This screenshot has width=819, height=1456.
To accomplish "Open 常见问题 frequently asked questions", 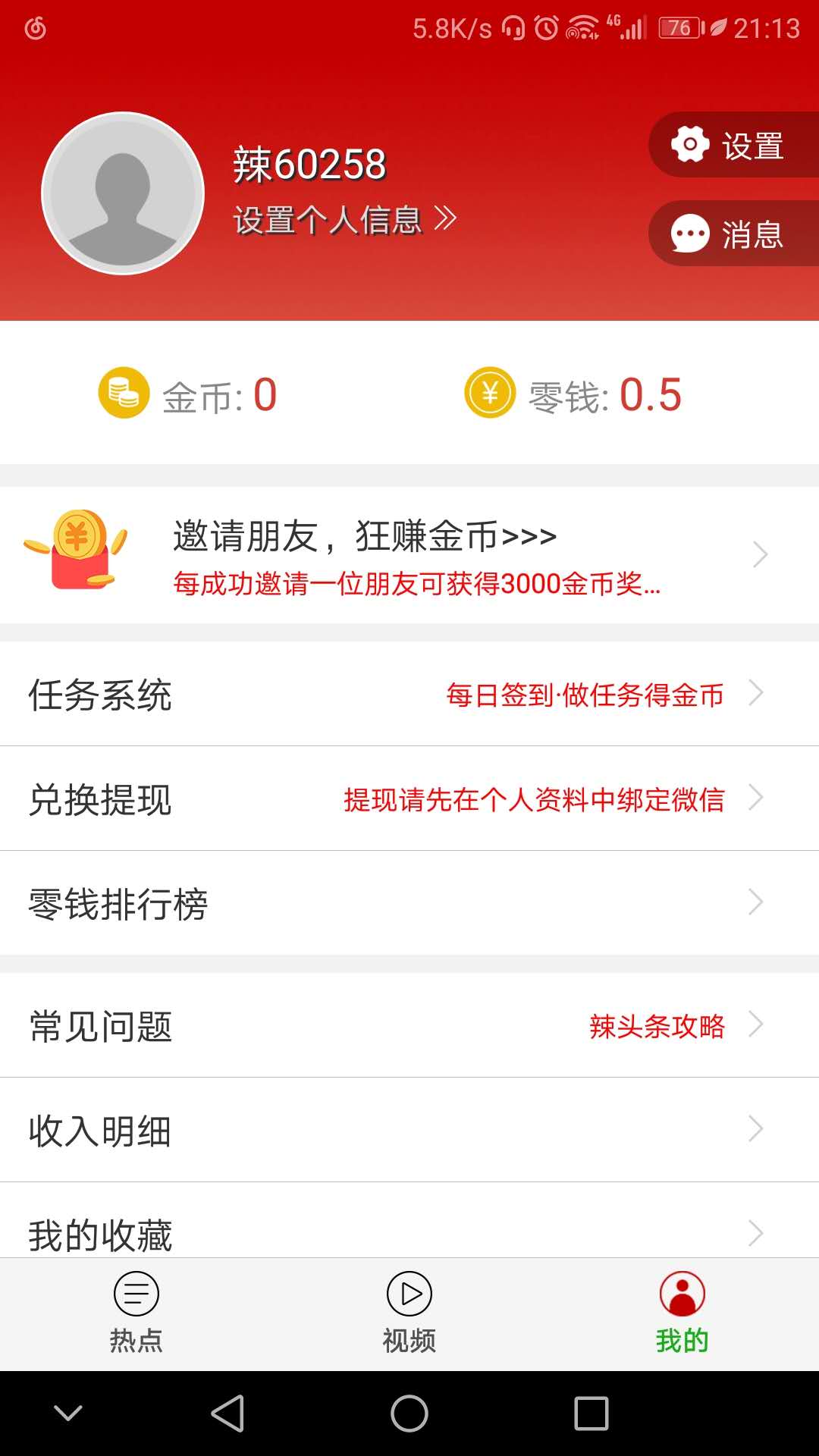I will click(x=101, y=1026).
